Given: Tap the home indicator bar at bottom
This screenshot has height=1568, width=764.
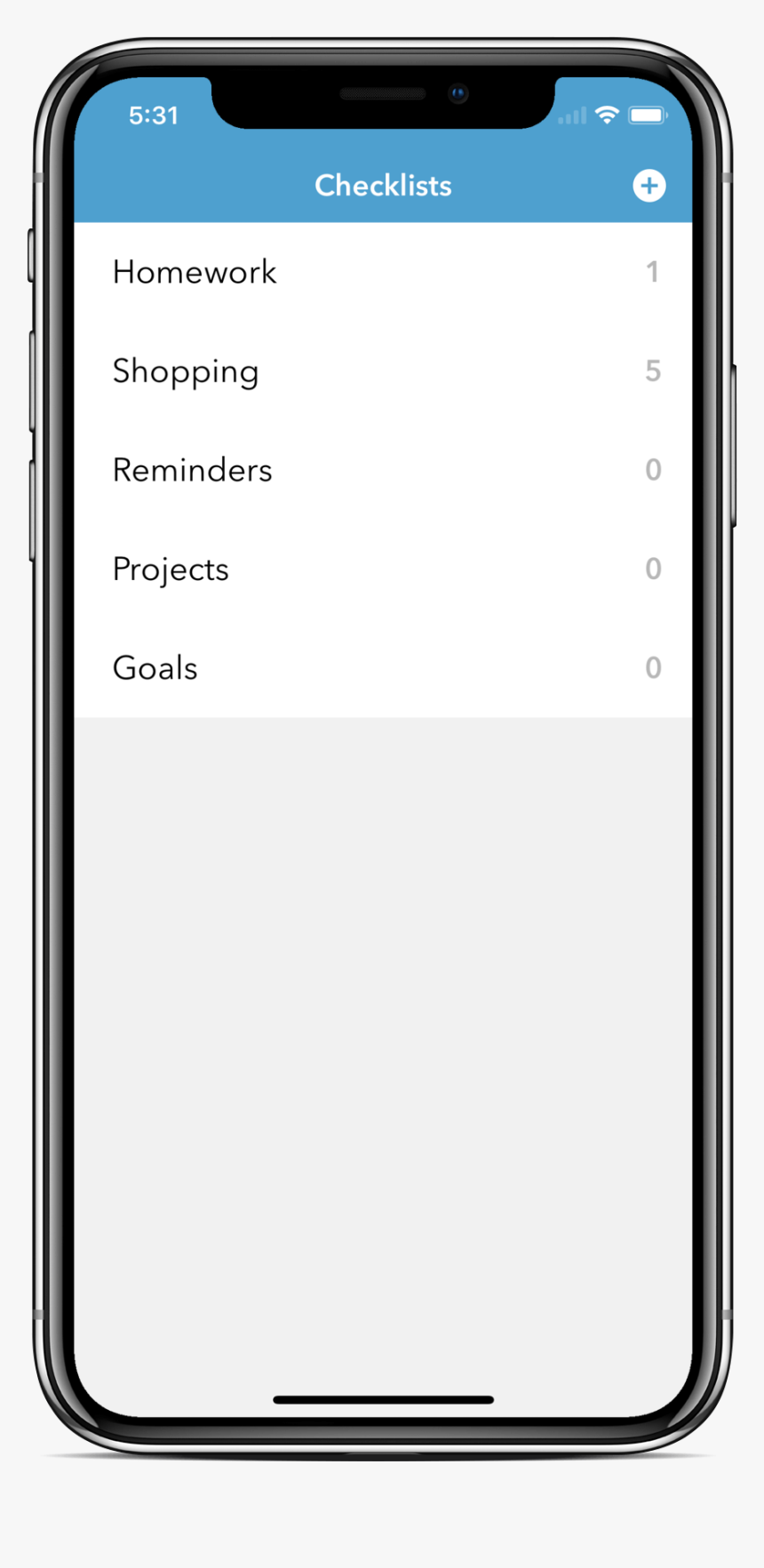Looking at the screenshot, I should [x=383, y=1399].
